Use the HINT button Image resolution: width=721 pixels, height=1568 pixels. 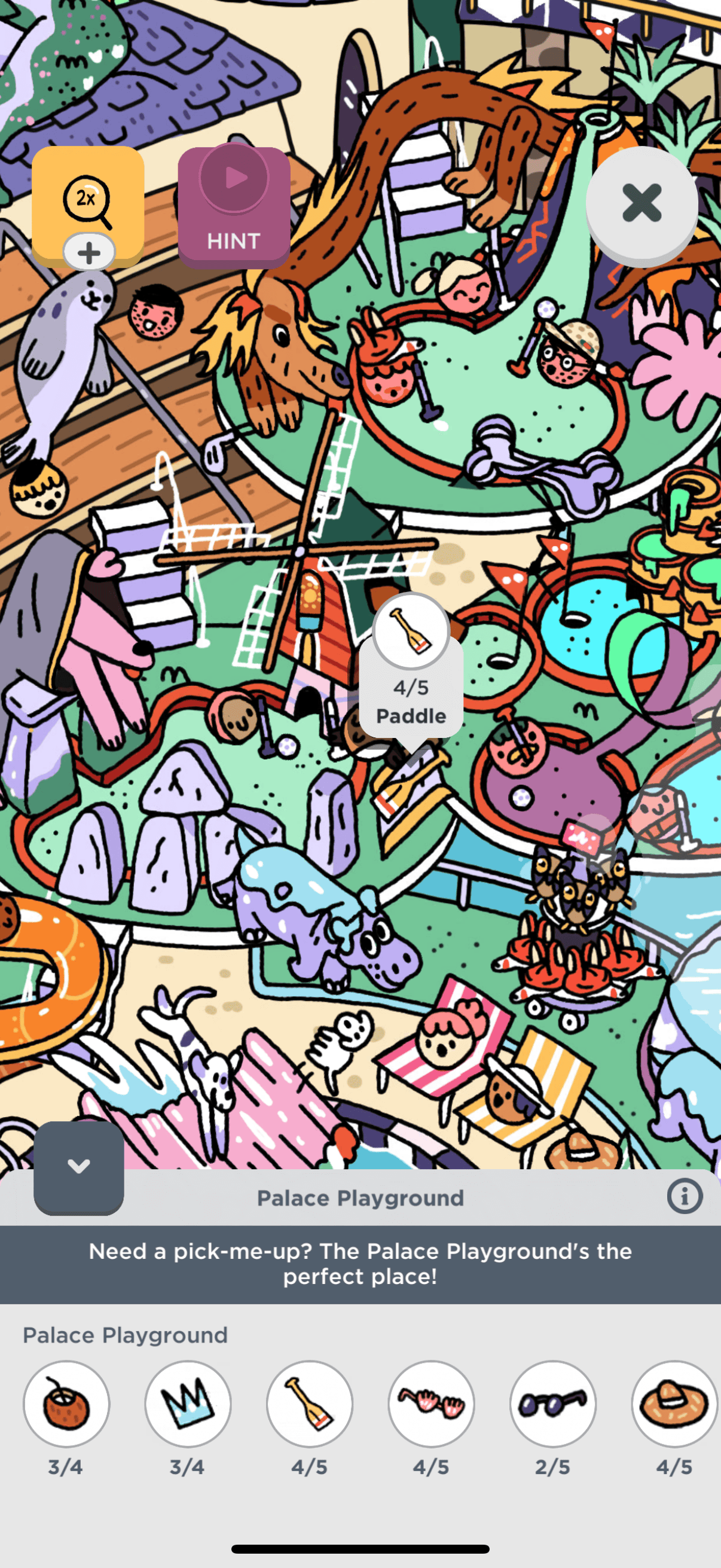click(x=234, y=207)
